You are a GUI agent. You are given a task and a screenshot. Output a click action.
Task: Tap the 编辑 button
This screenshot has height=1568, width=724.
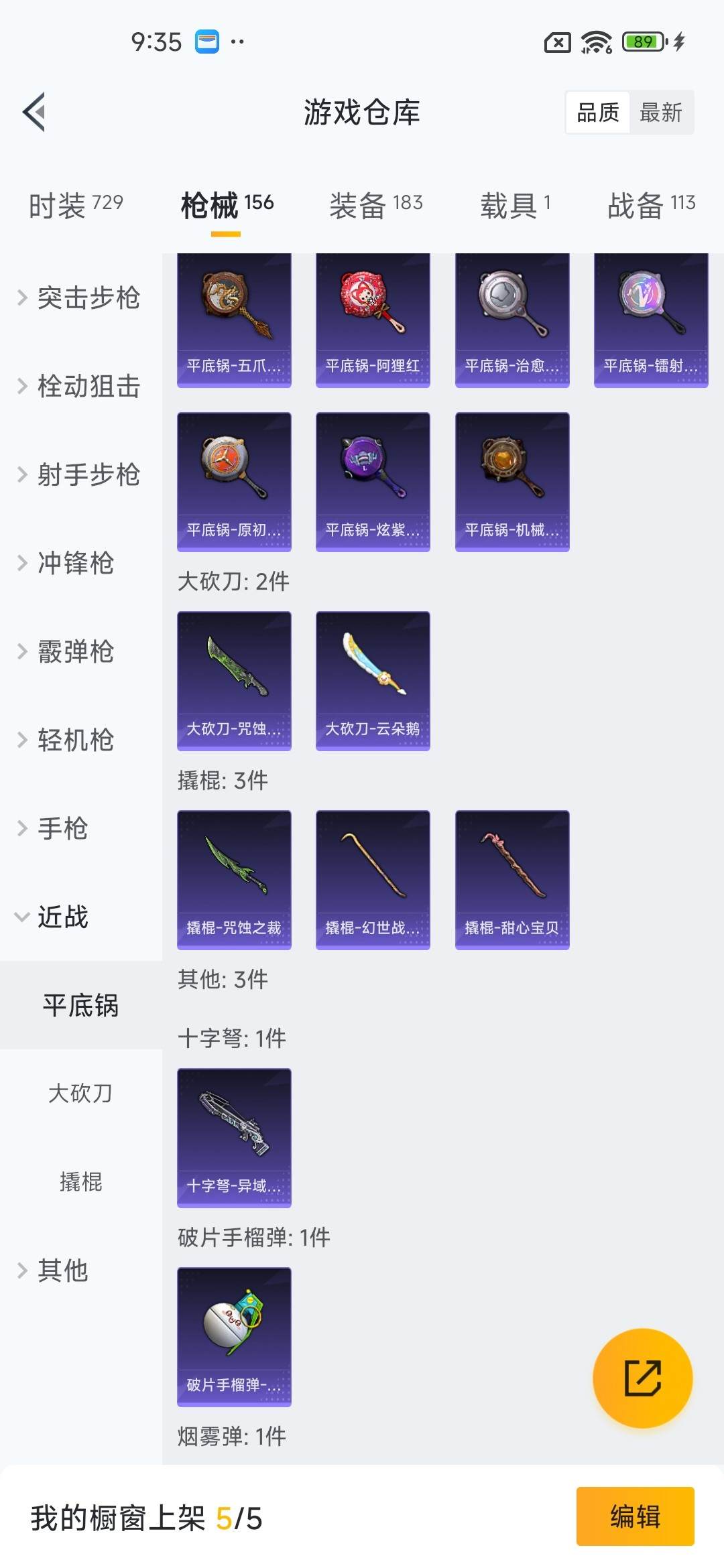[636, 1516]
